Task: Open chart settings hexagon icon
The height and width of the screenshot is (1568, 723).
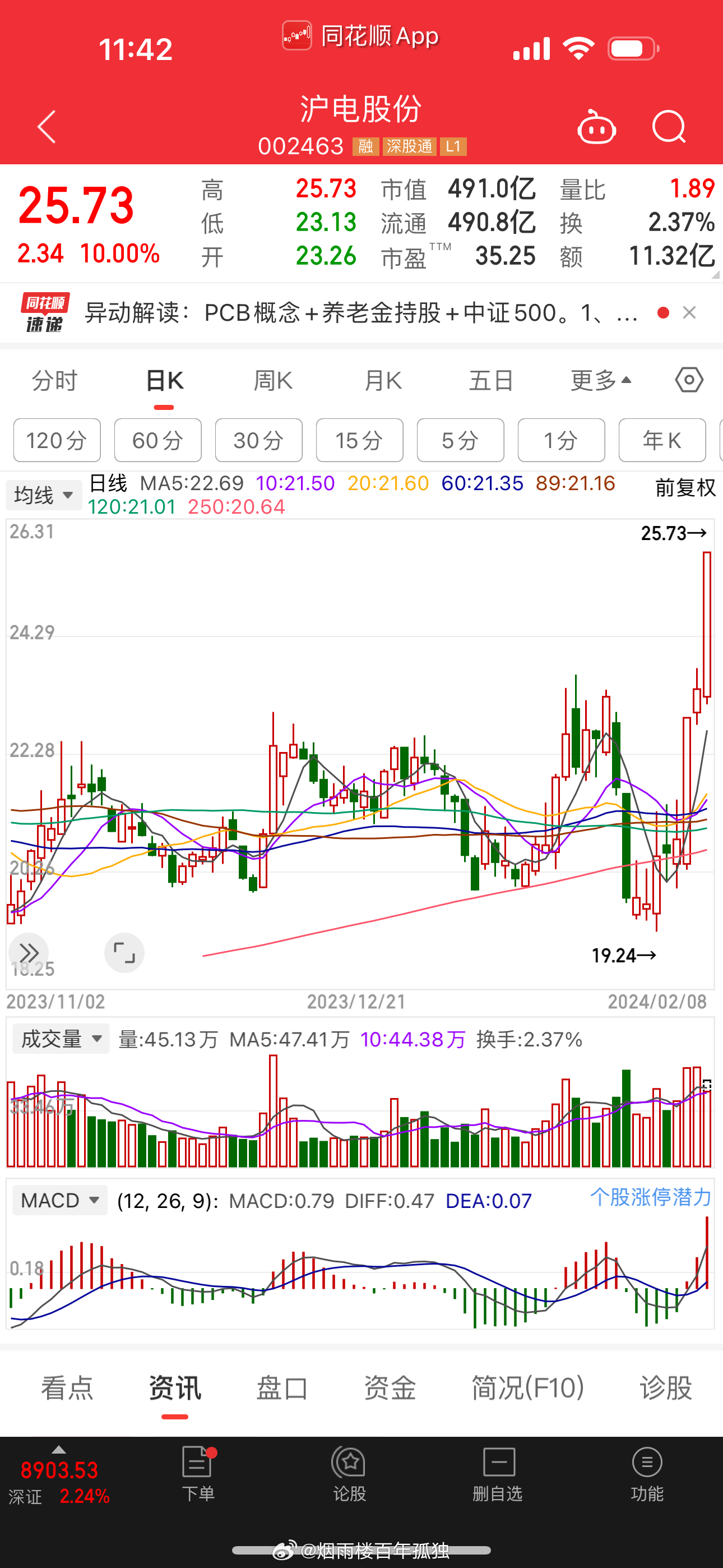Action: pyautogui.click(x=689, y=380)
